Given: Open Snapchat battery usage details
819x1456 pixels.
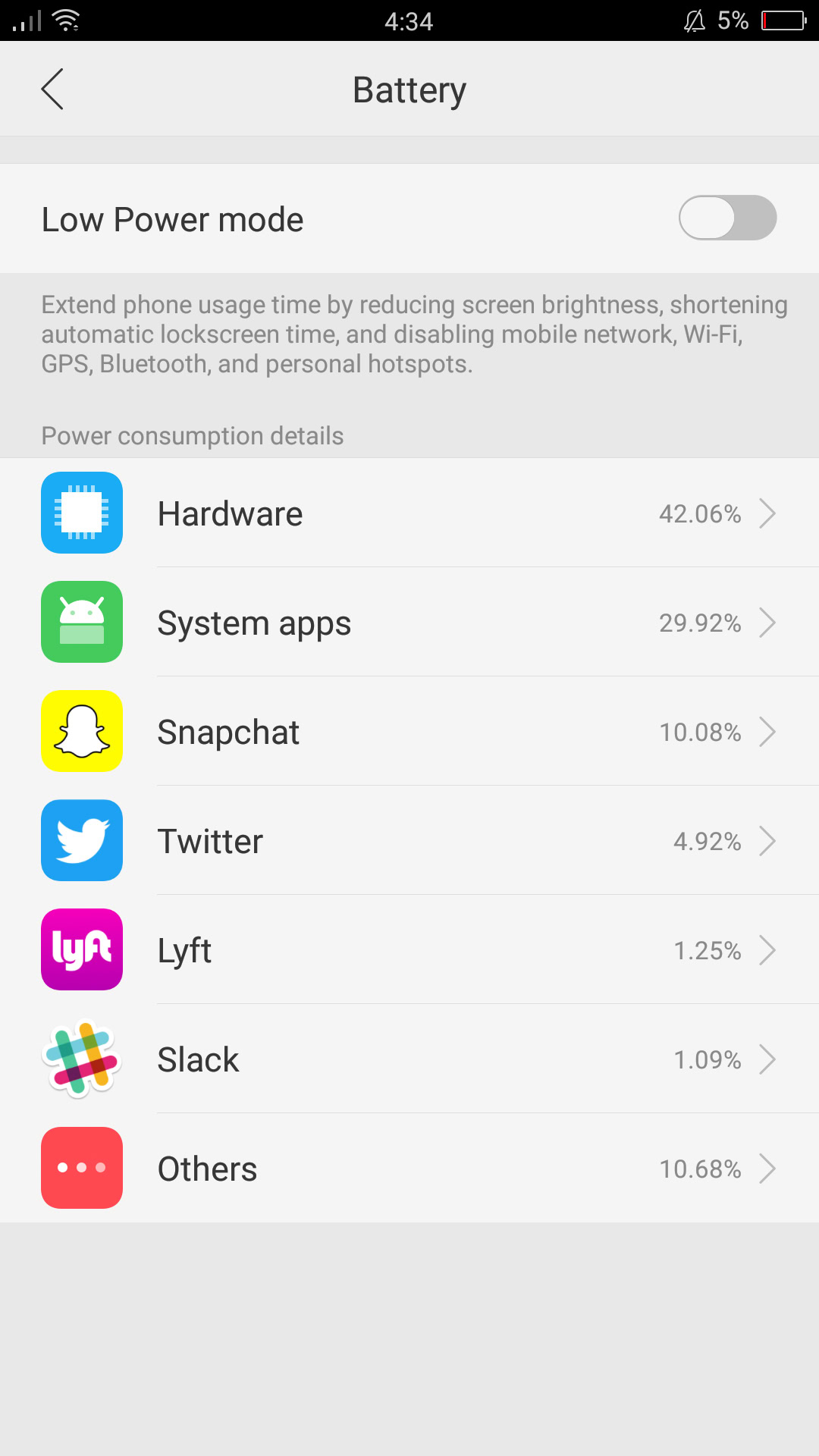Looking at the screenshot, I should (x=409, y=732).
